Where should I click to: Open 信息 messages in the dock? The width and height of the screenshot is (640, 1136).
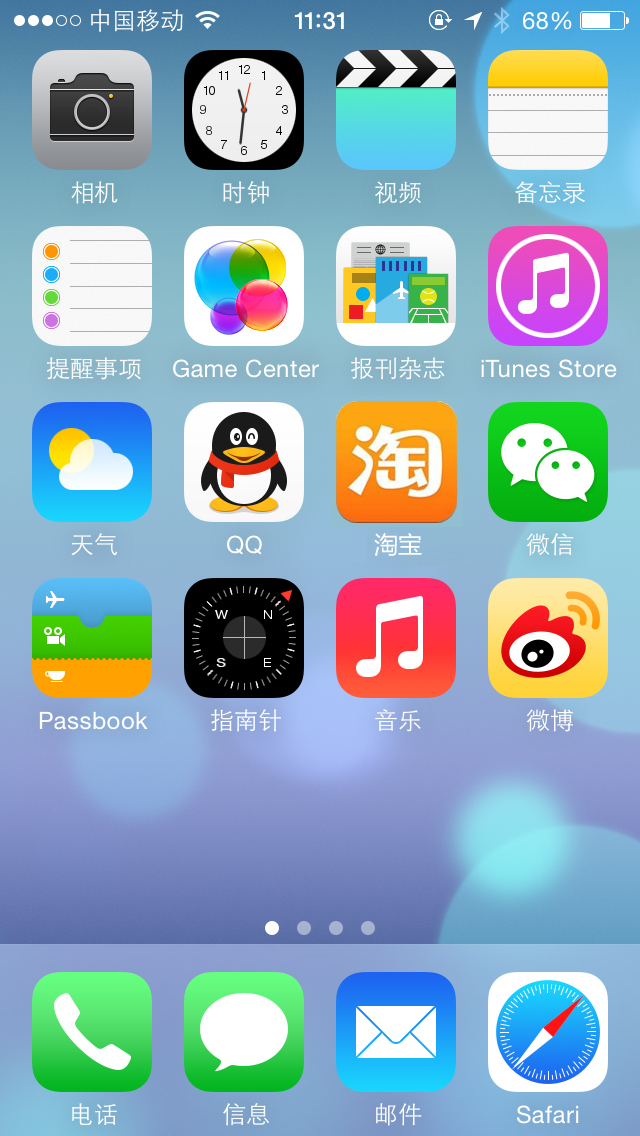(x=244, y=1032)
